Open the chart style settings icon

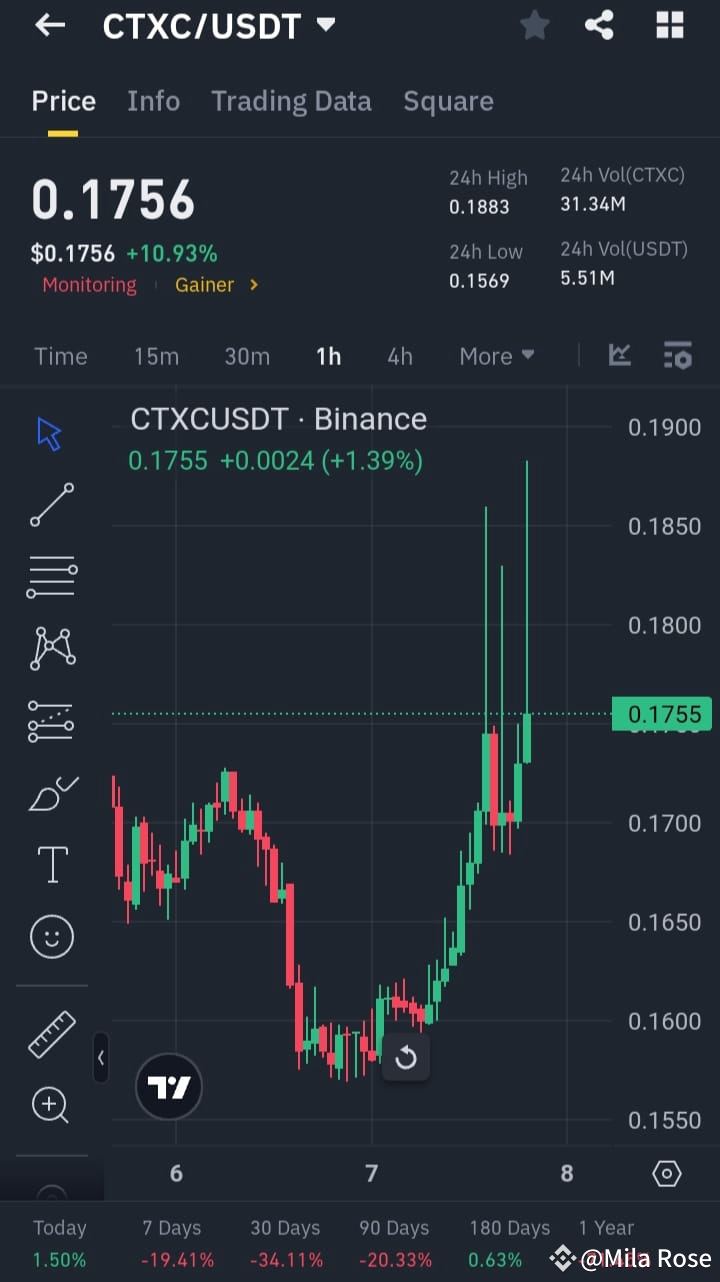(678, 355)
